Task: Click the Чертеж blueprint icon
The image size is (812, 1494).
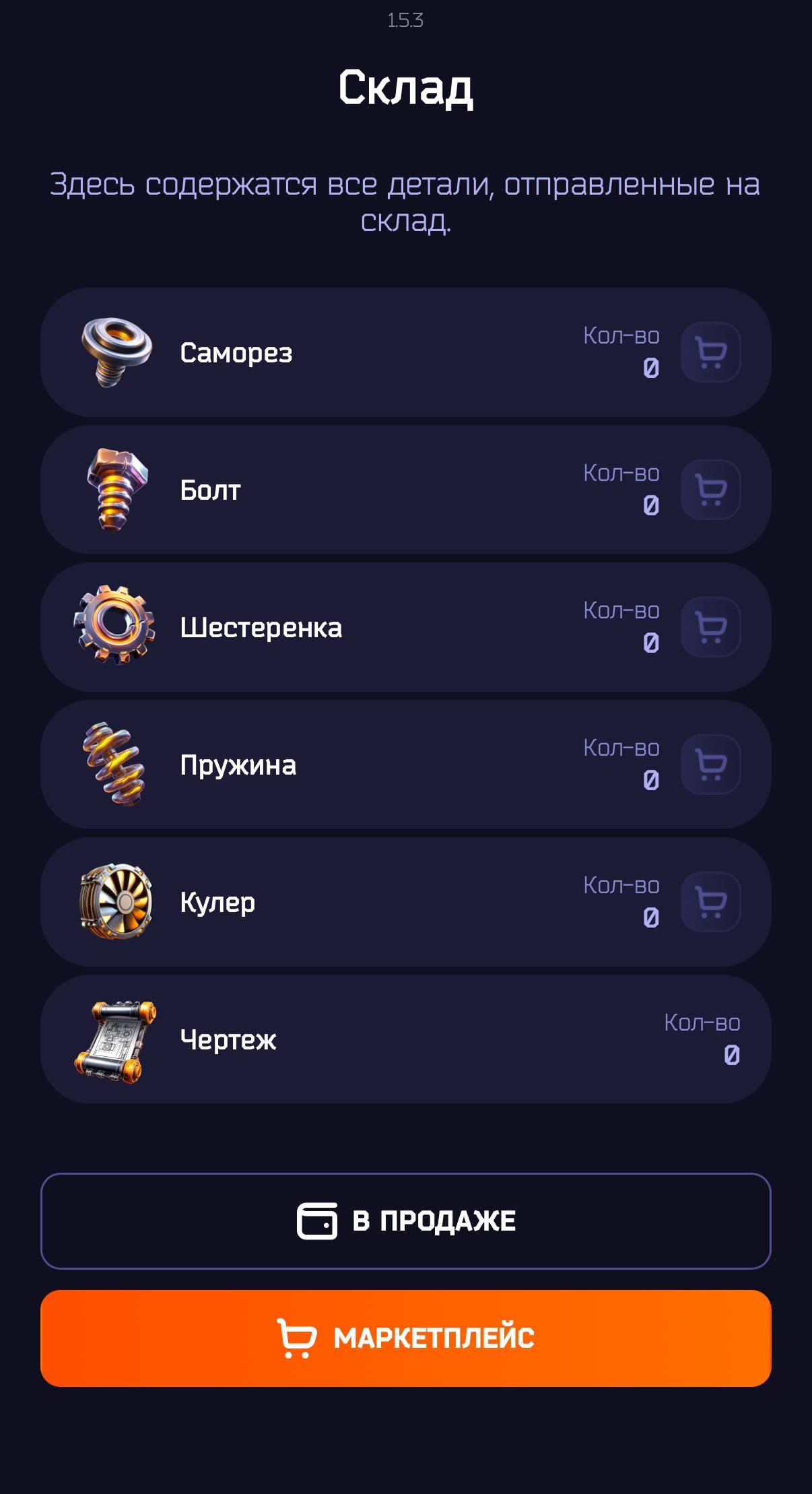Action: coord(114,1041)
